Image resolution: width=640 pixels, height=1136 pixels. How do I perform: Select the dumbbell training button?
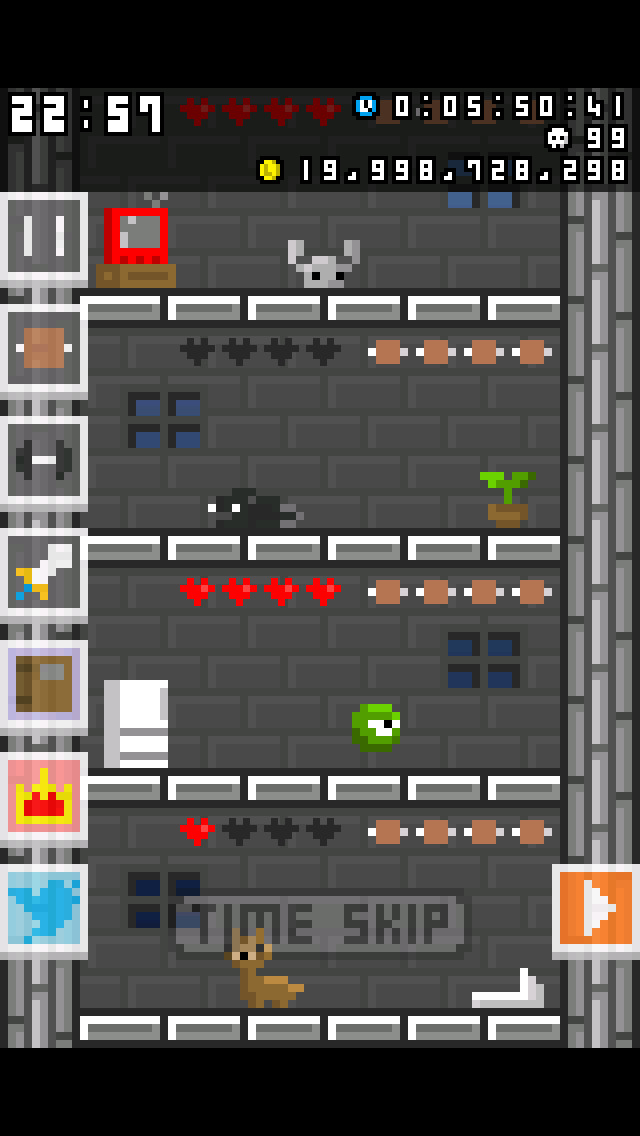[x=44, y=461]
